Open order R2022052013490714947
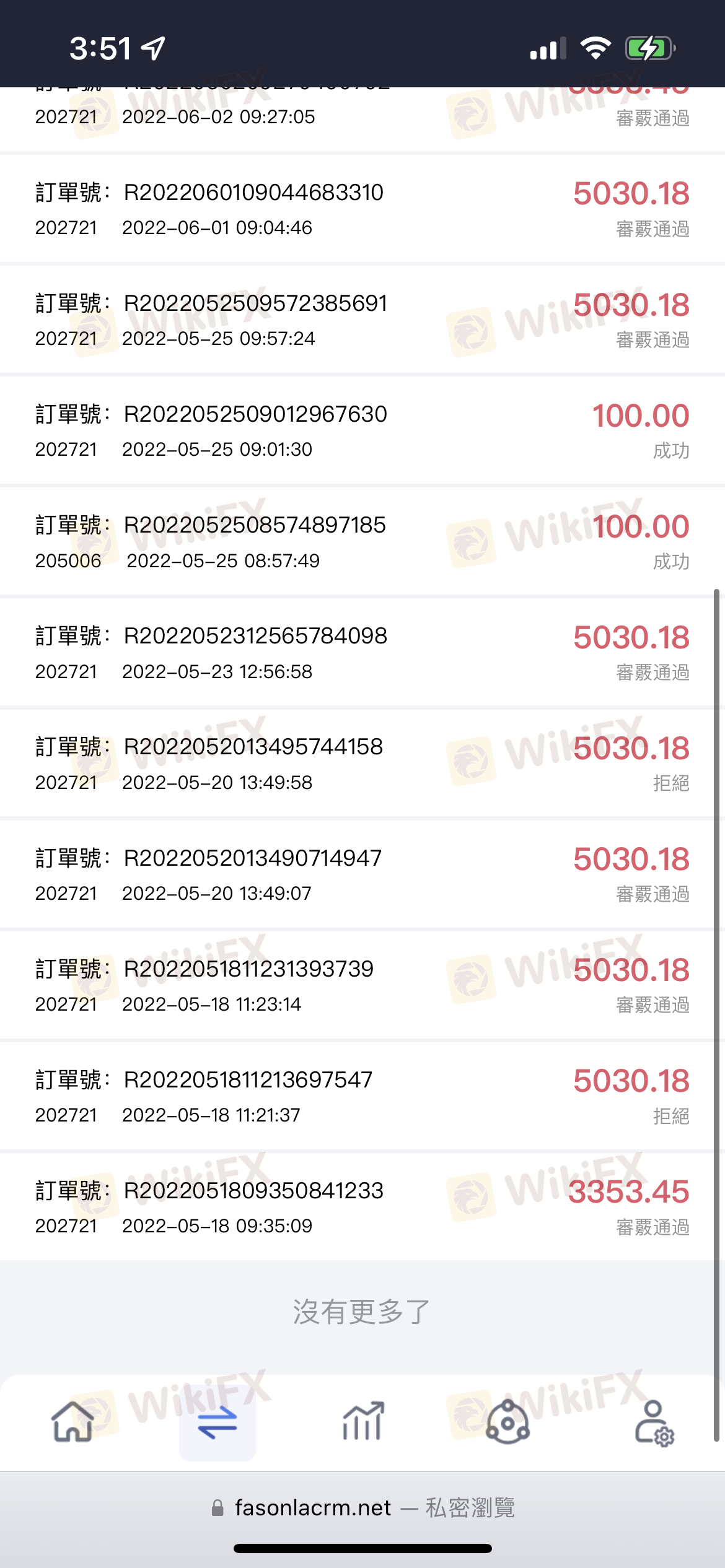725x1568 pixels. 362,874
